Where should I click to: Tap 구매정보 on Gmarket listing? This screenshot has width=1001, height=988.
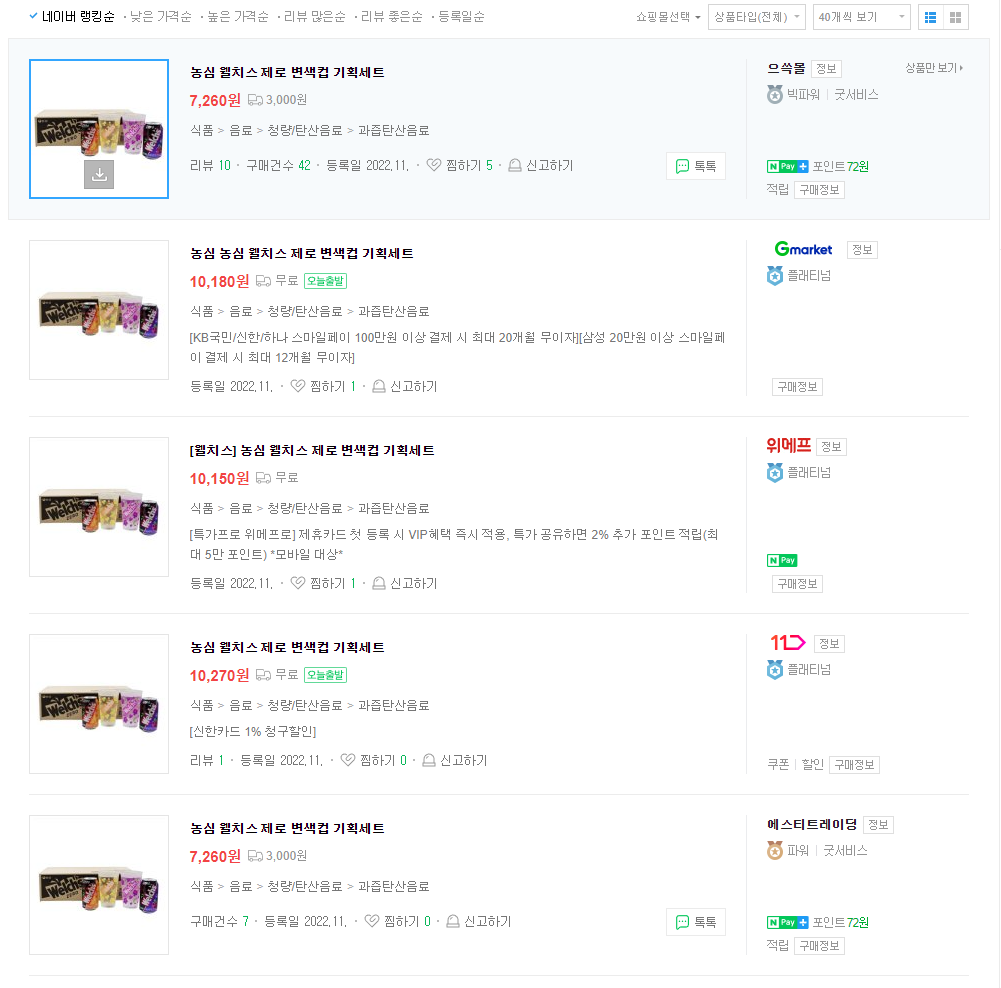(x=797, y=387)
